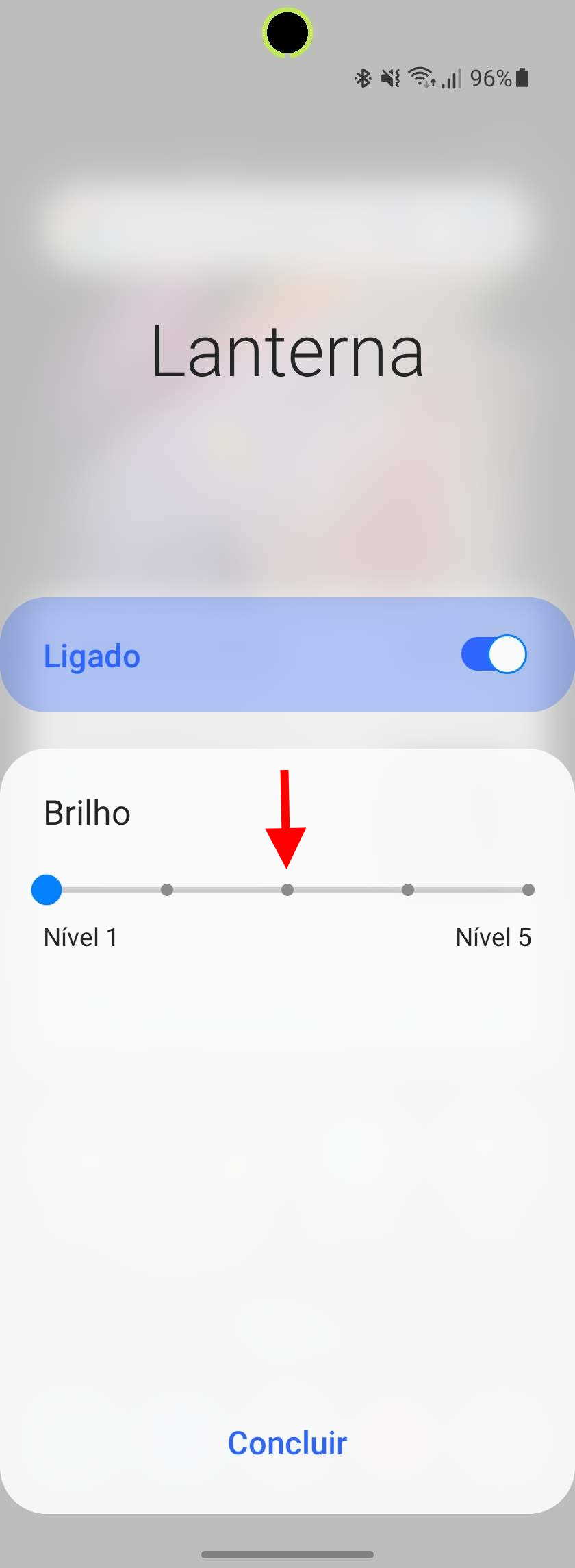Set brightness to Nível 5 dot
Image resolution: width=575 pixels, height=1568 pixels.
(x=528, y=890)
